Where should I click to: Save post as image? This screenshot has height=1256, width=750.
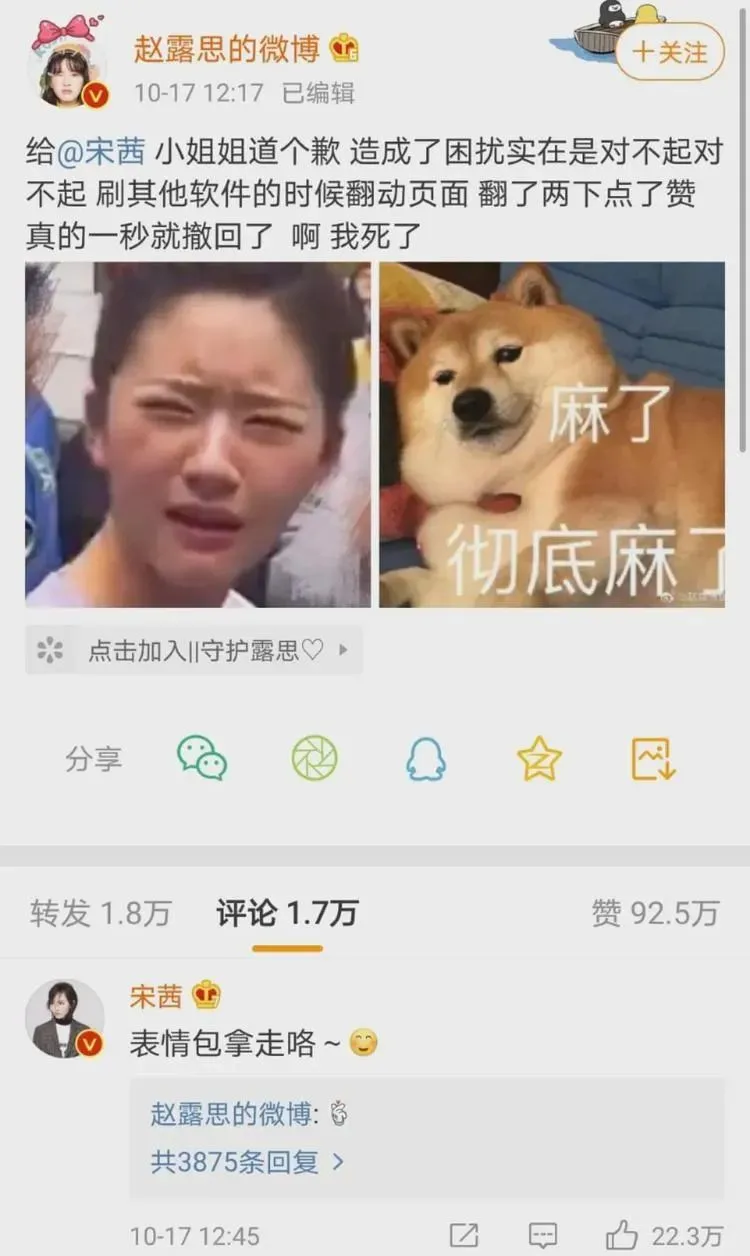click(x=653, y=759)
